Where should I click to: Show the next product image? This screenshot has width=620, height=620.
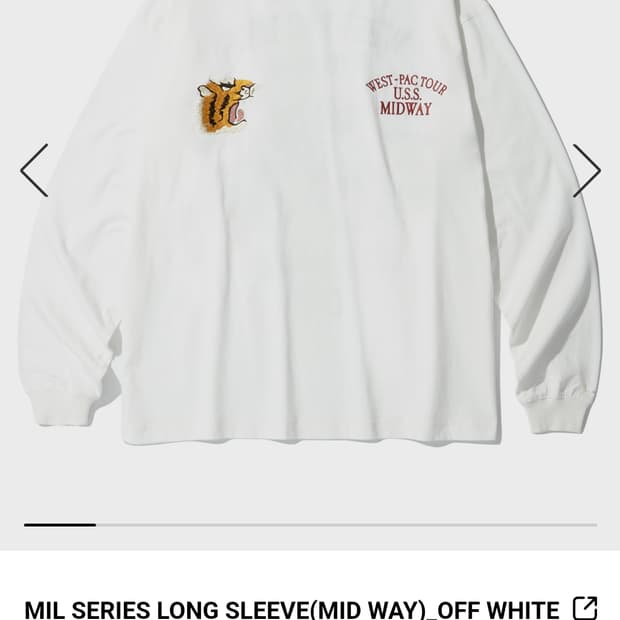586,170
